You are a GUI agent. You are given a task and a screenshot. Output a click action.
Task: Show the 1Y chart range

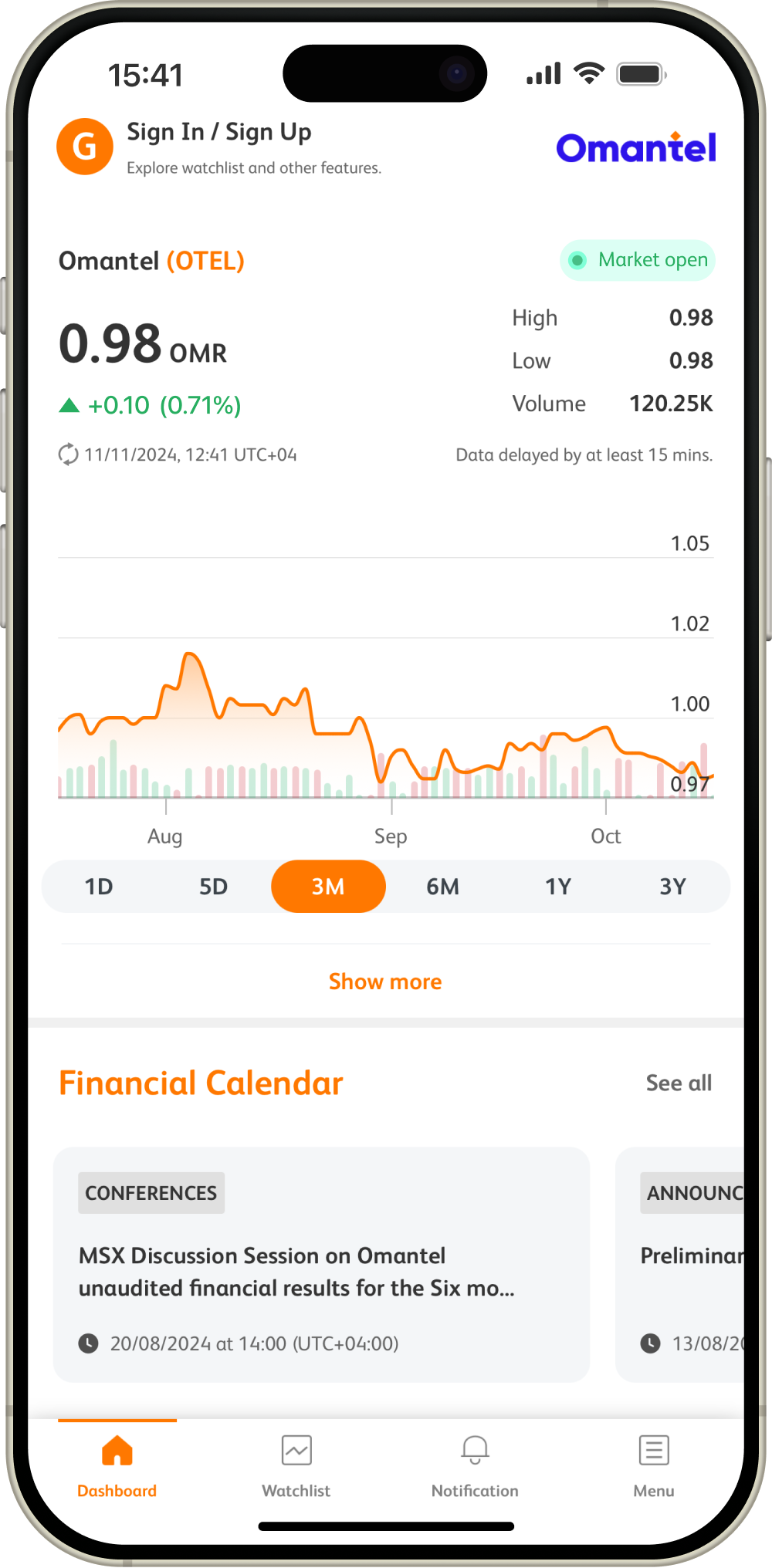pyautogui.click(x=557, y=887)
